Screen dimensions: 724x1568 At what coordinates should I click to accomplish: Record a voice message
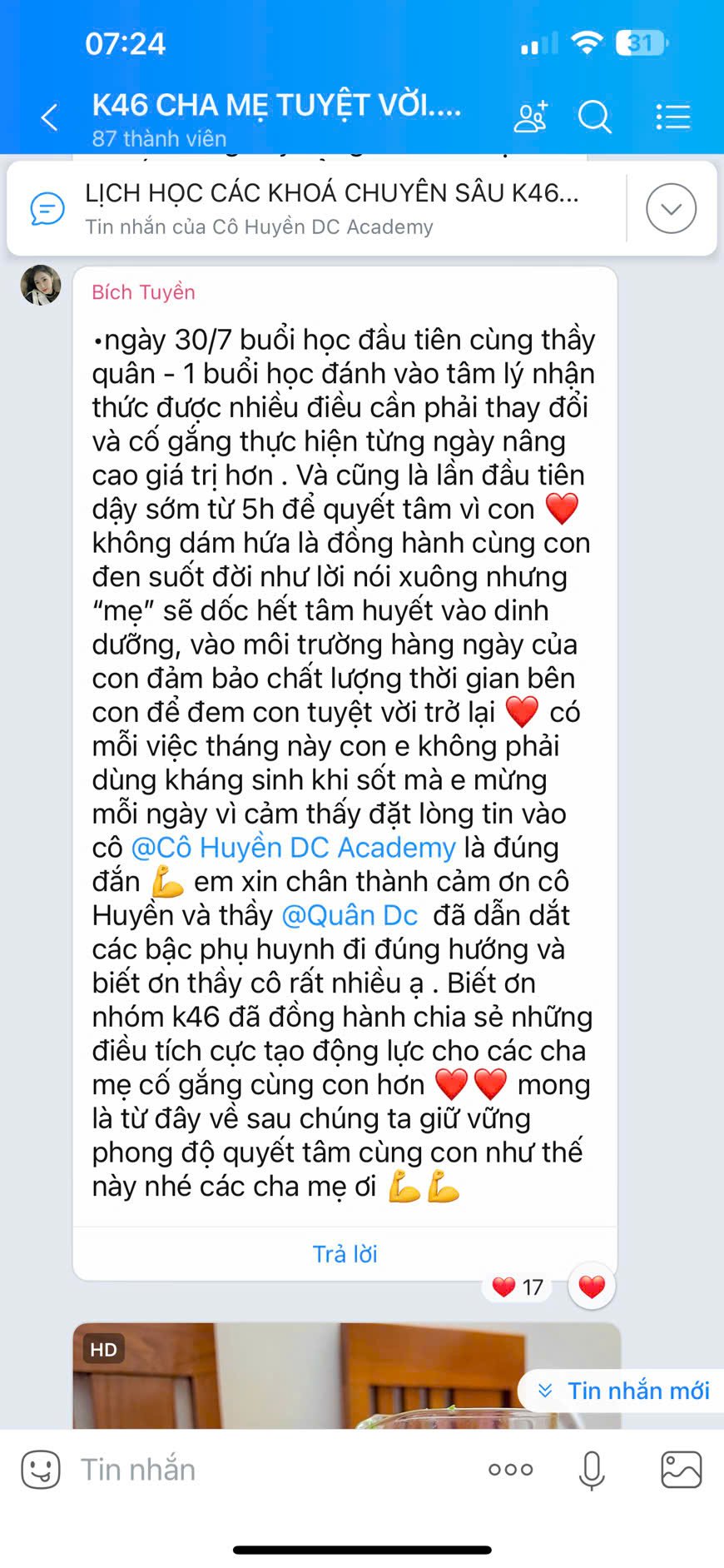(592, 1470)
